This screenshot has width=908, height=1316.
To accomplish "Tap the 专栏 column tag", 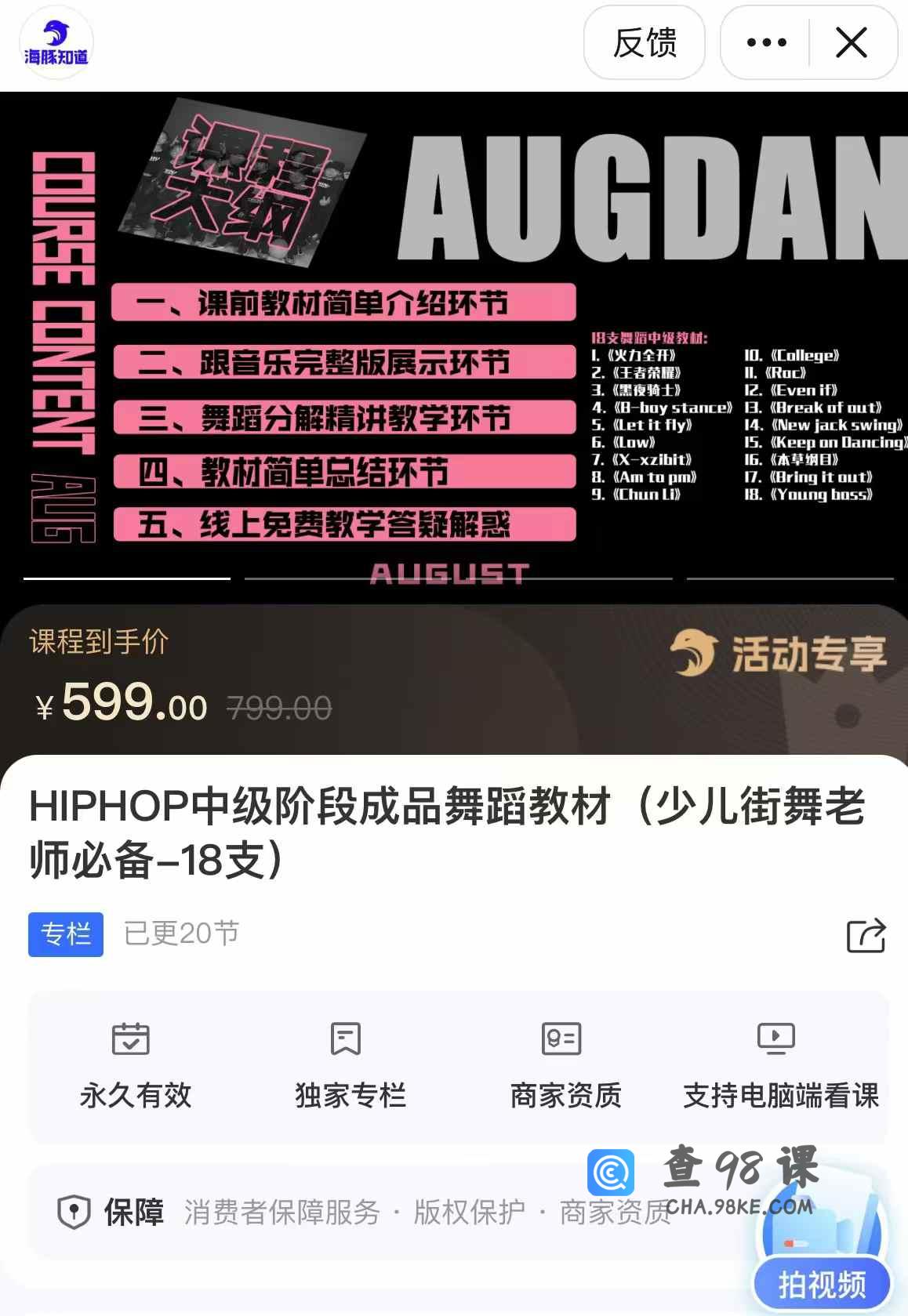I will tap(66, 934).
